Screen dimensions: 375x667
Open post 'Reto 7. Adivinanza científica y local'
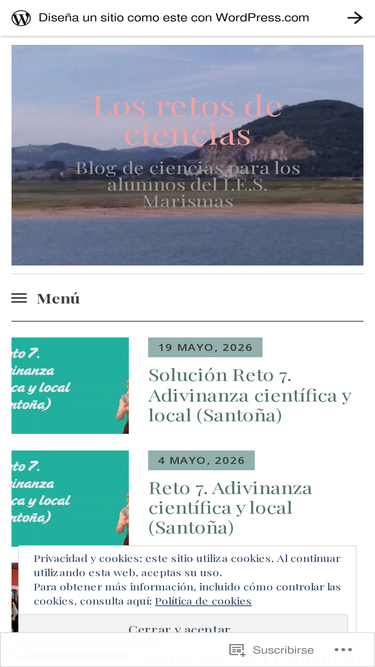pyautogui.click(x=230, y=508)
